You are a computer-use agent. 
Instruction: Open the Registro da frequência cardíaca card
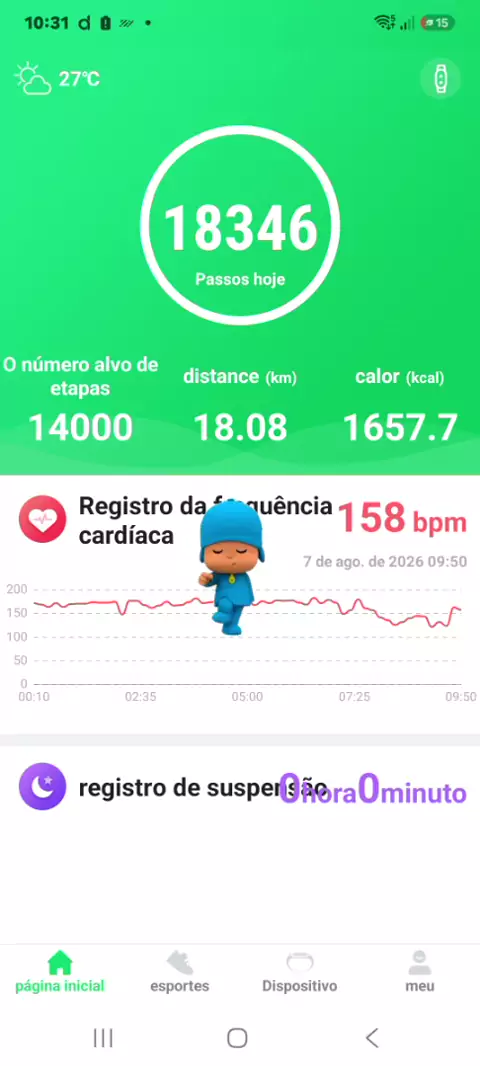tap(240, 604)
